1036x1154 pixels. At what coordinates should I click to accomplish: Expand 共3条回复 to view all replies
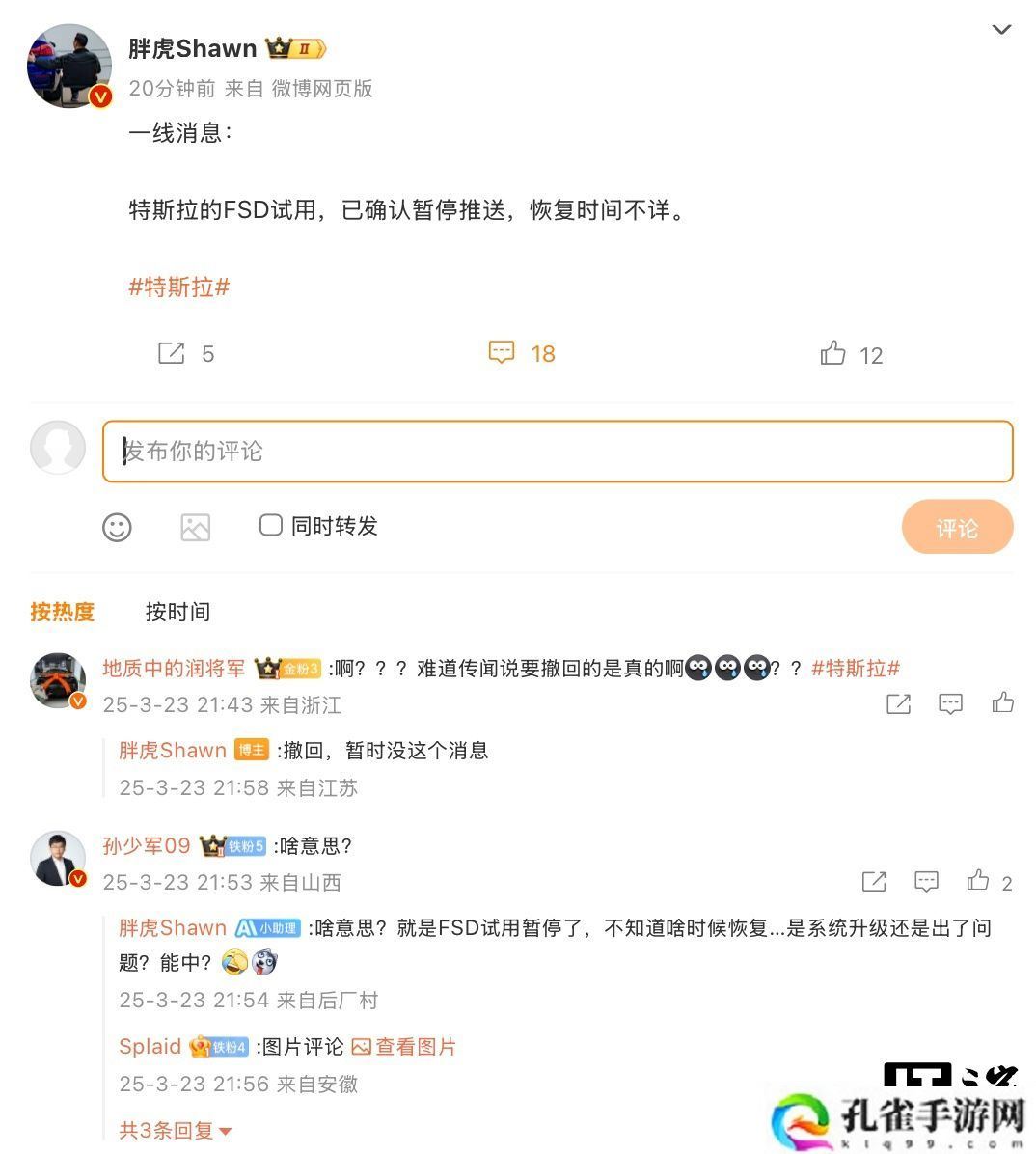point(175,1129)
